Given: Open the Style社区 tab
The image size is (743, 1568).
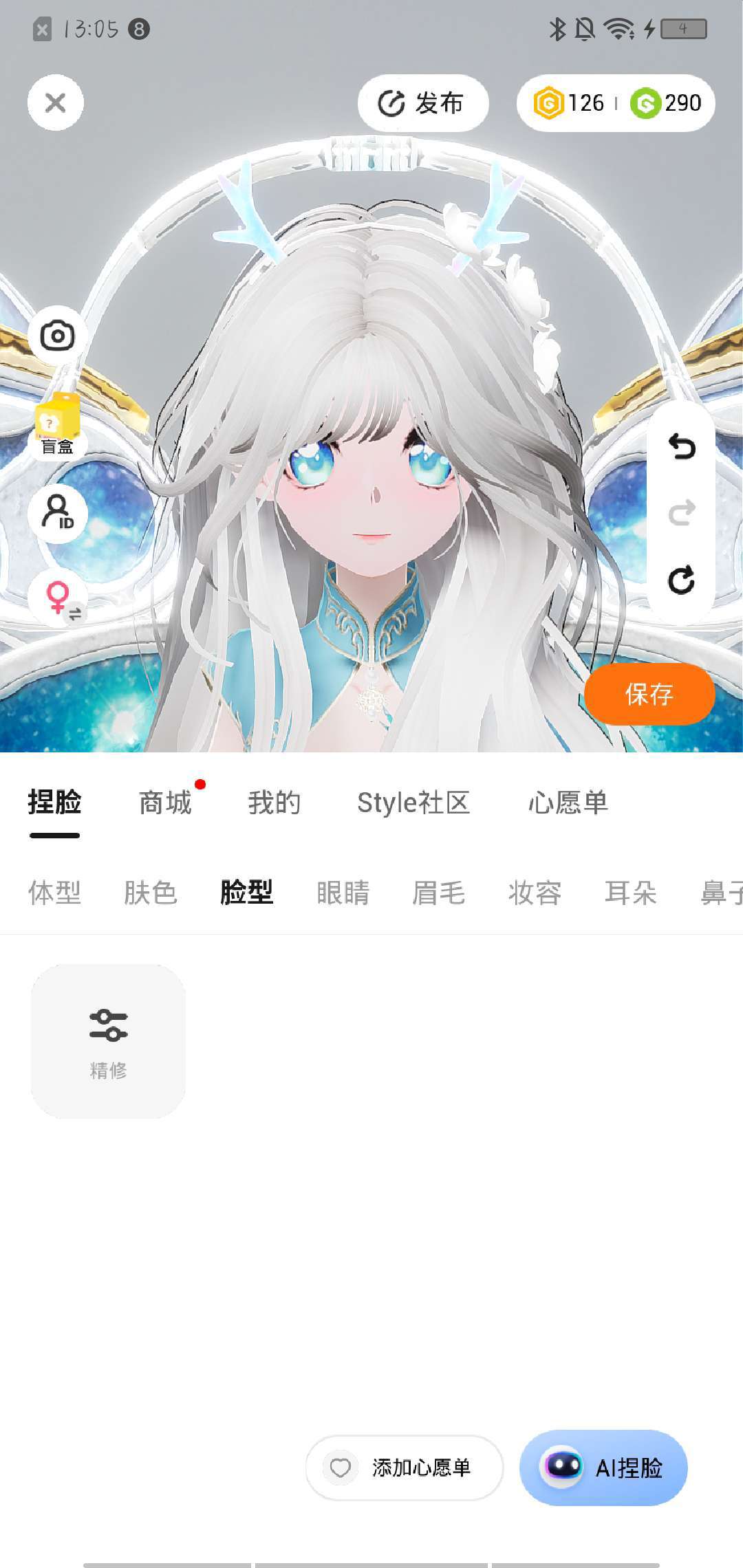Looking at the screenshot, I should point(413,803).
